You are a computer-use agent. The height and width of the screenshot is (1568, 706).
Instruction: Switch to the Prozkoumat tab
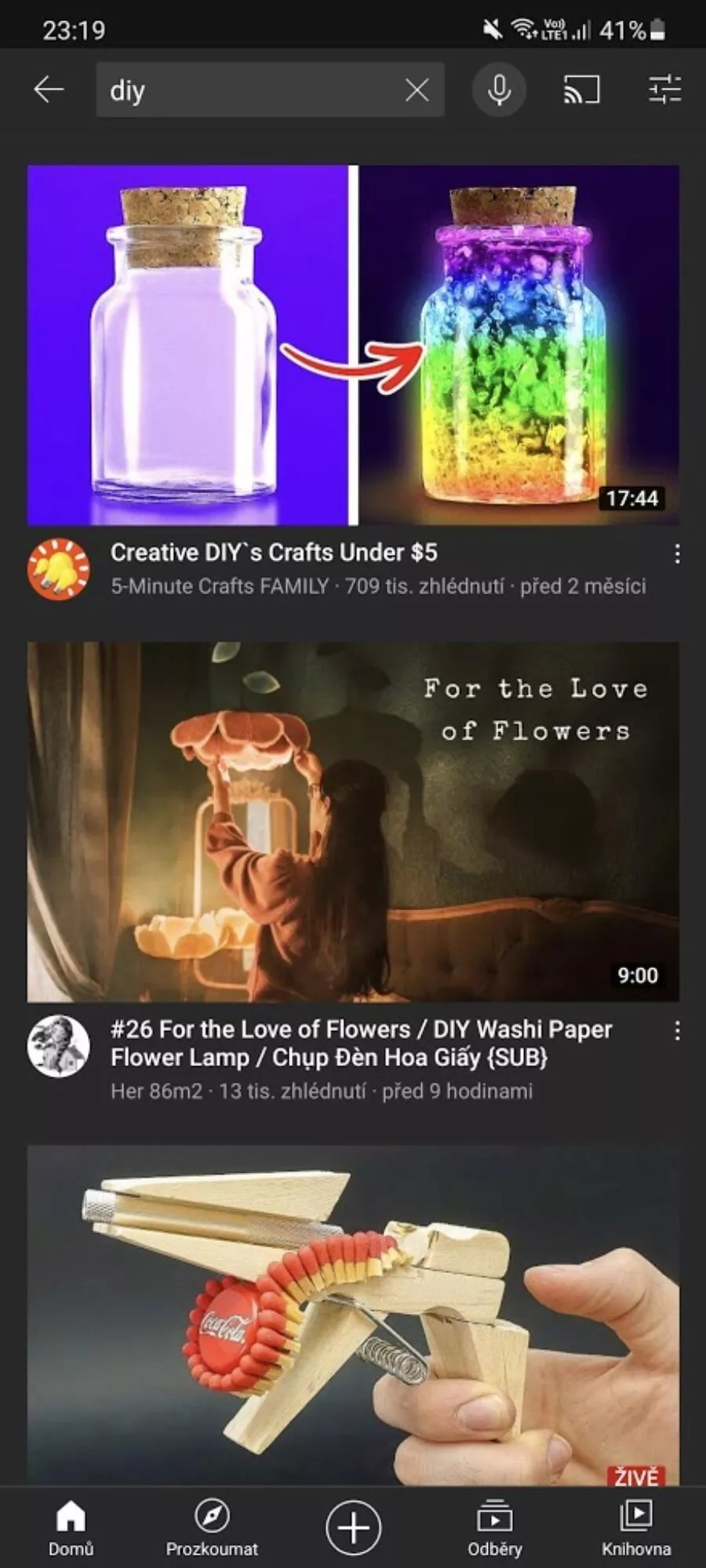pos(212,1527)
